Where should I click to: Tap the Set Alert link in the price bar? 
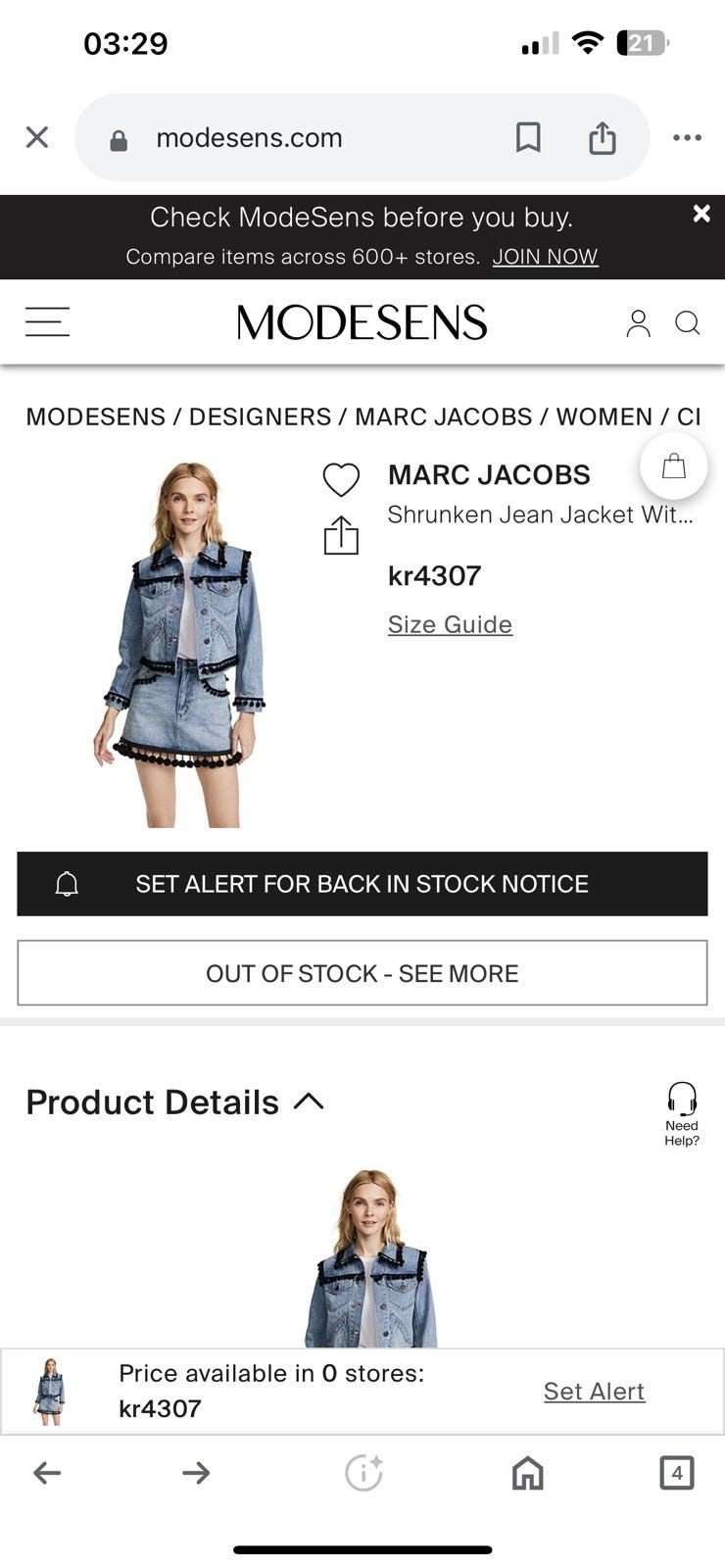[594, 1392]
